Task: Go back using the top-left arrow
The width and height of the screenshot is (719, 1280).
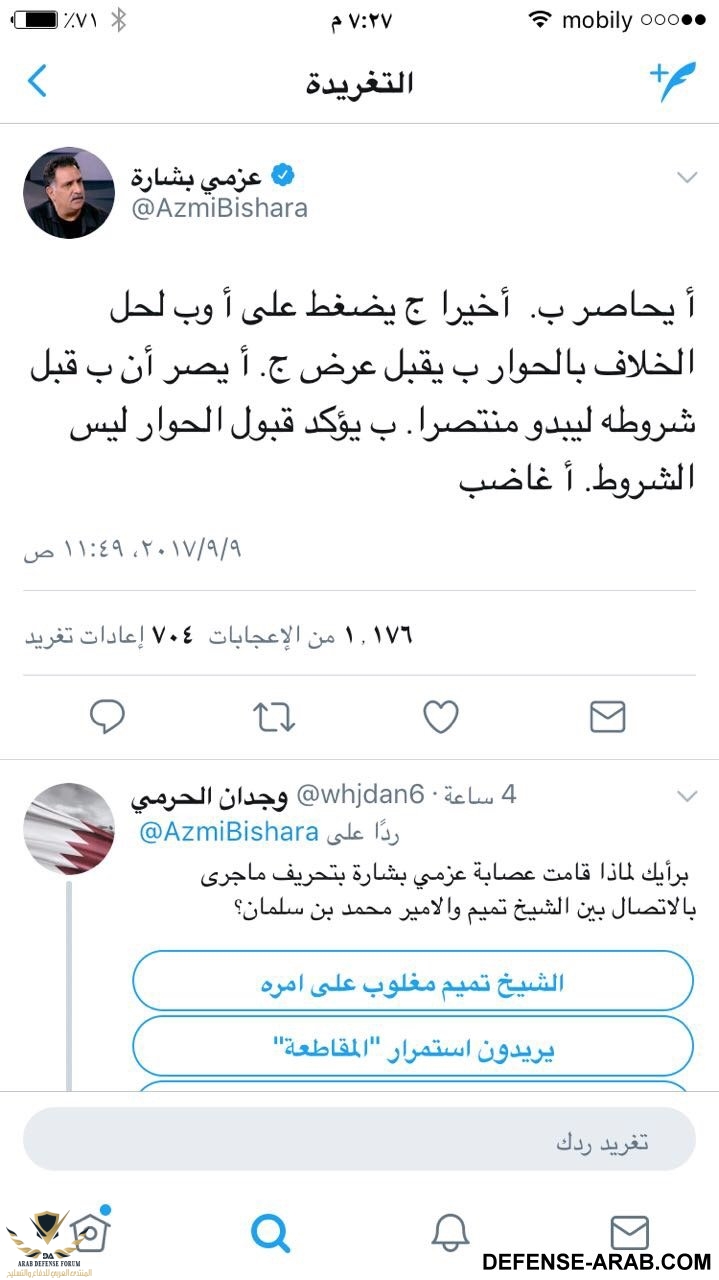Action: click(38, 81)
